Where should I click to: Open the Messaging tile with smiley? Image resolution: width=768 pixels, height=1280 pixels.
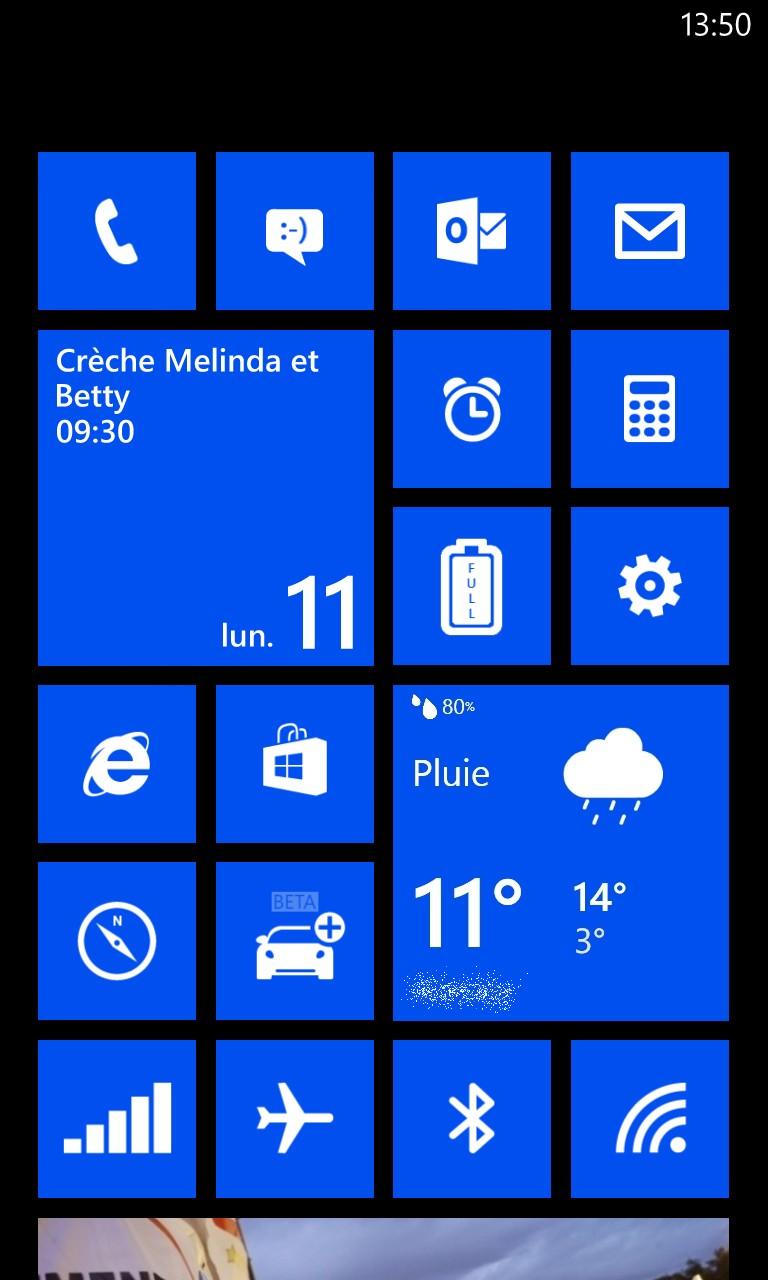coord(295,231)
